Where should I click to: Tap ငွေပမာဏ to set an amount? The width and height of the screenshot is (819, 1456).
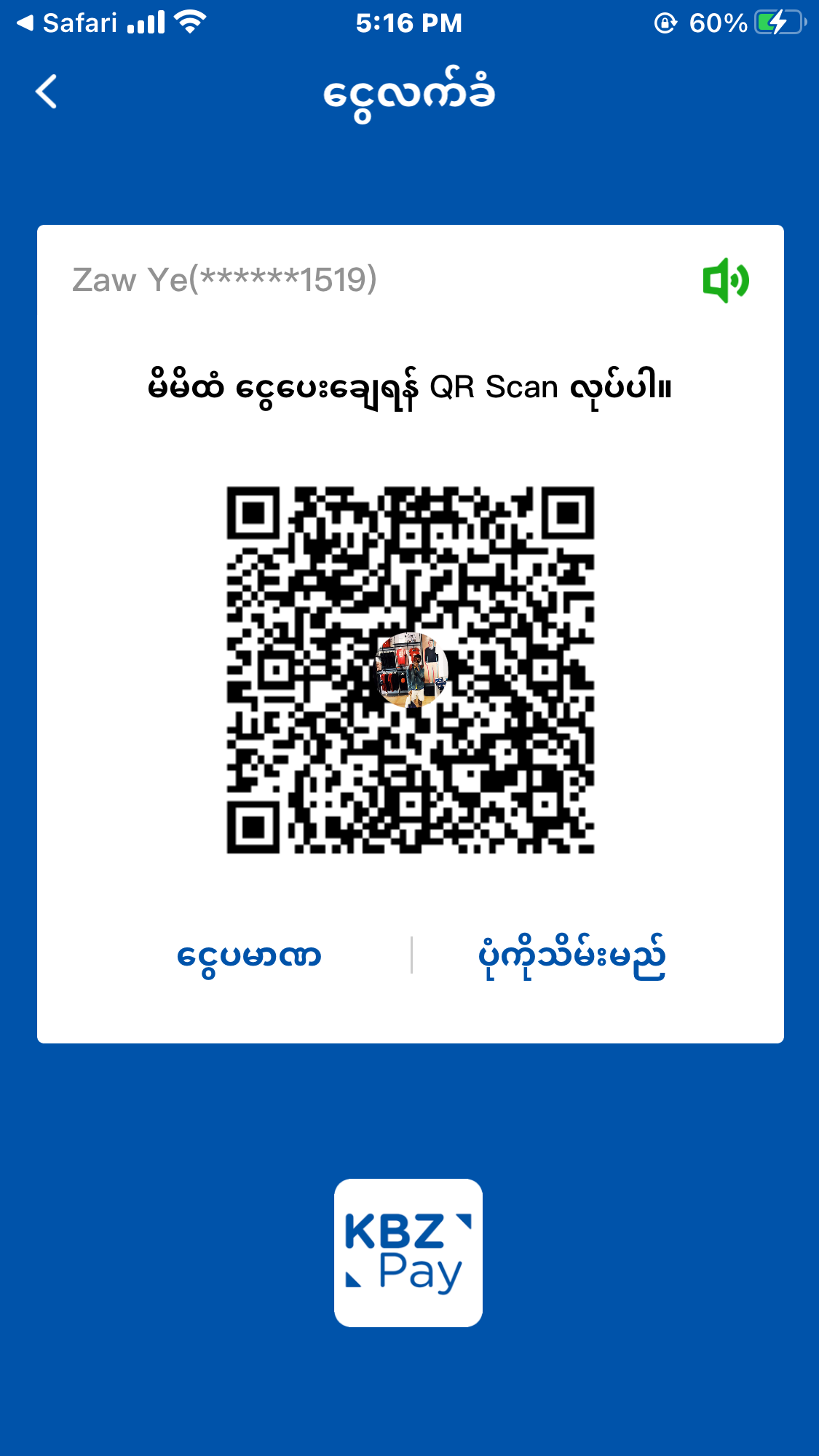(x=249, y=956)
